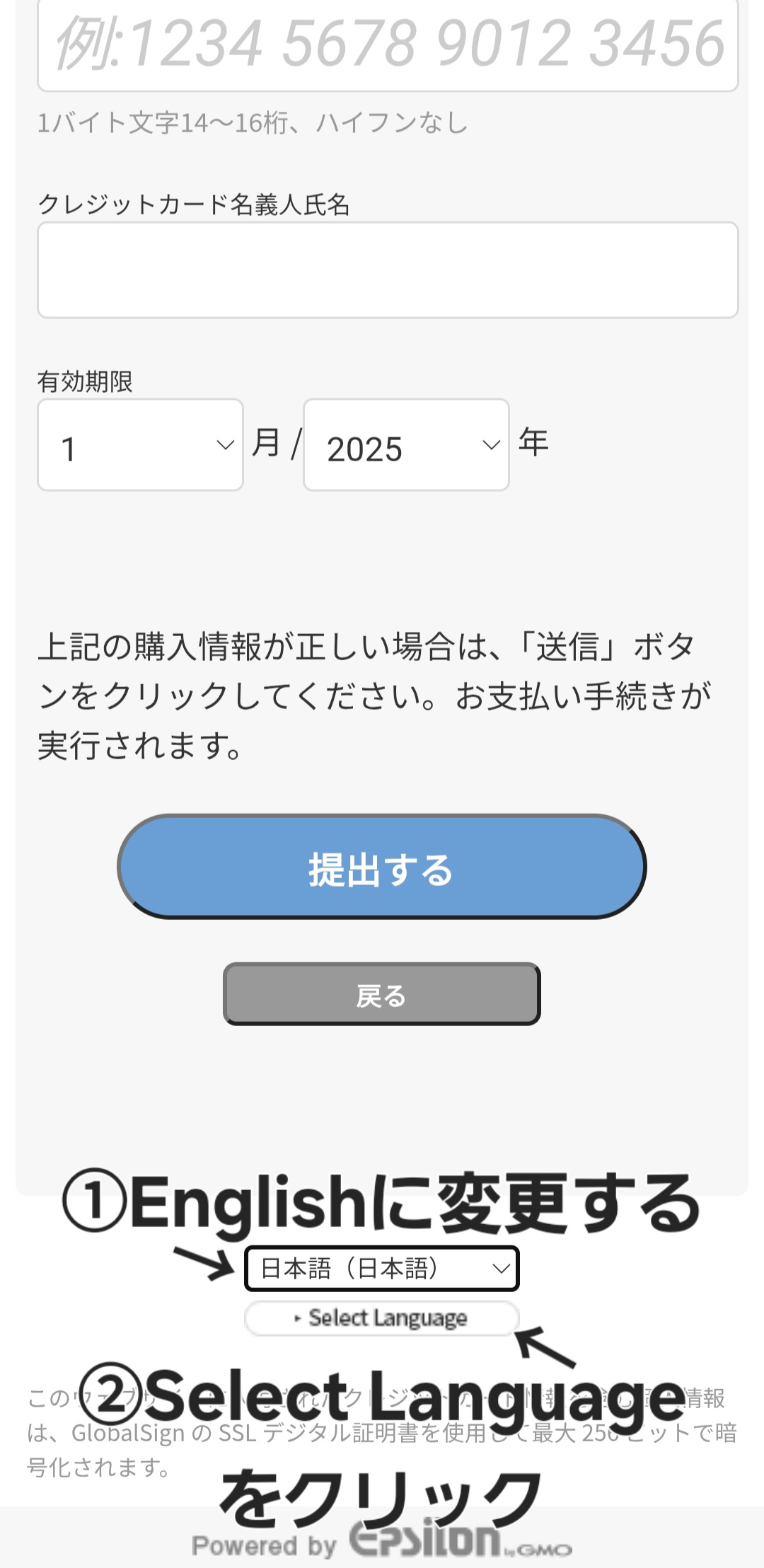764x1568 pixels.
Task: Open the 日本語 language dropdown
Action: (x=381, y=1269)
